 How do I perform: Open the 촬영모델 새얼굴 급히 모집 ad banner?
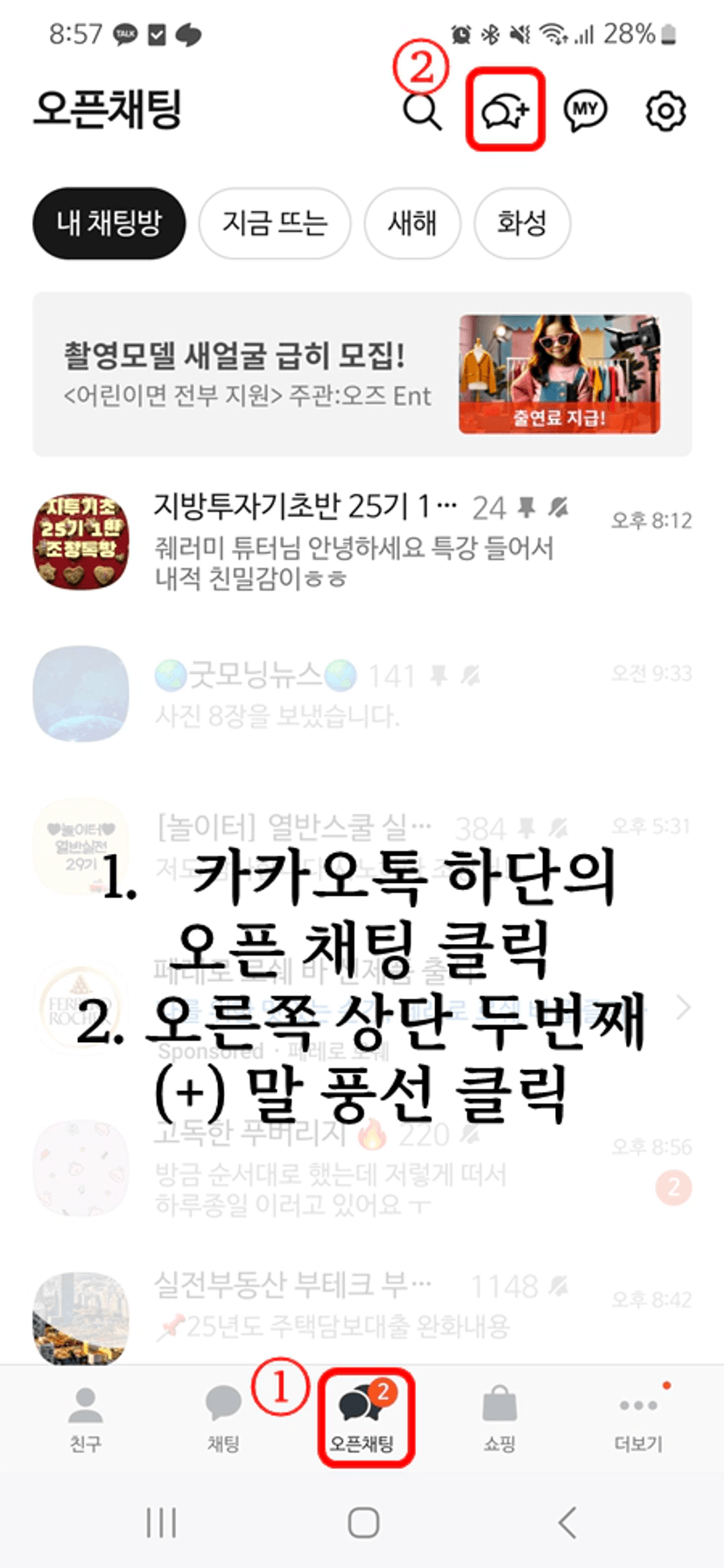point(362,374)
